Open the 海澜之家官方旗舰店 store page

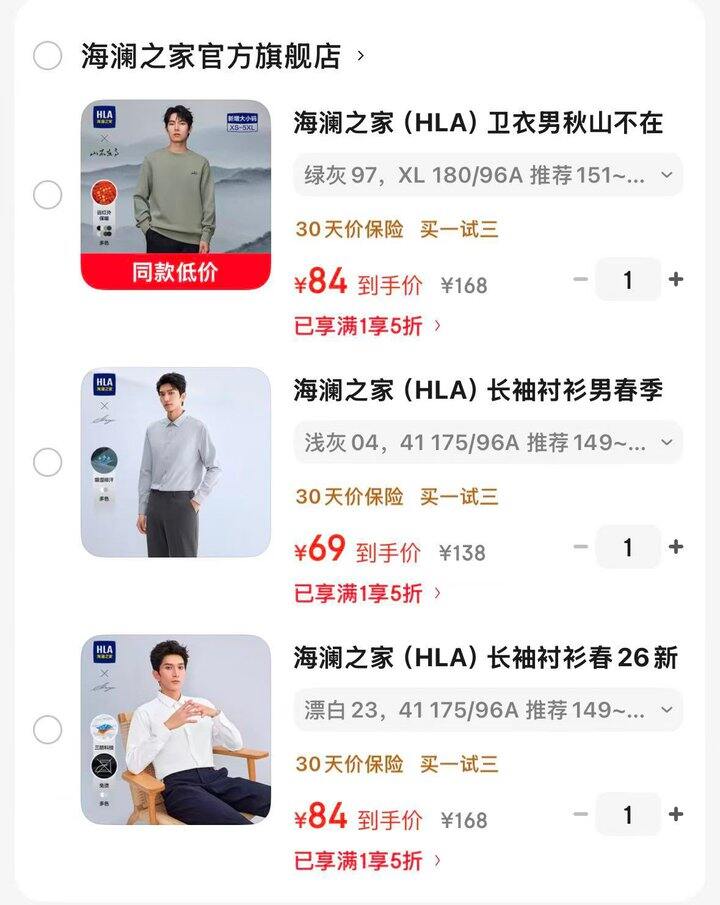pyautogui.click(x=212, y=56)
